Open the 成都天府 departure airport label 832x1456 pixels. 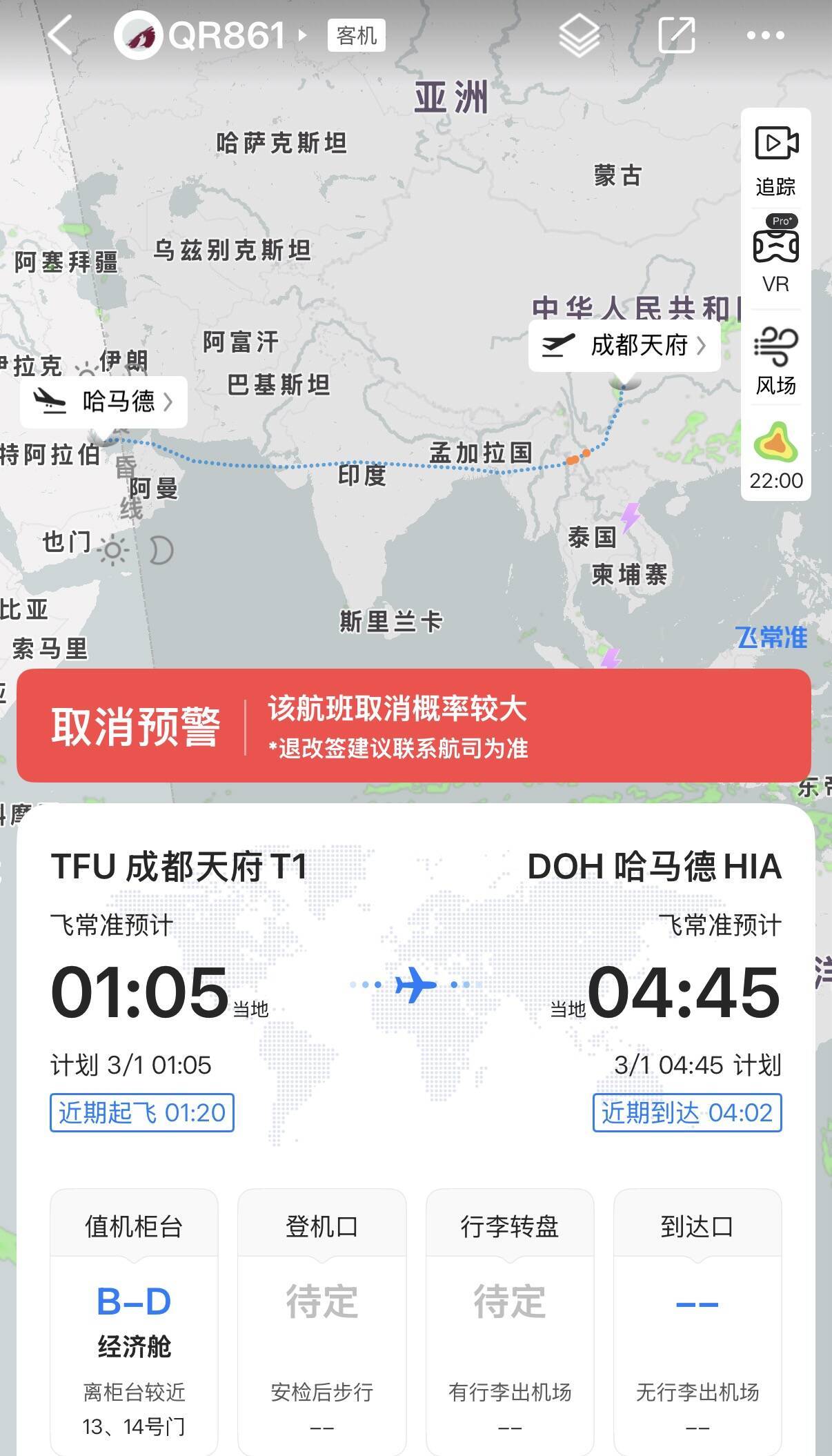[624, 345]
